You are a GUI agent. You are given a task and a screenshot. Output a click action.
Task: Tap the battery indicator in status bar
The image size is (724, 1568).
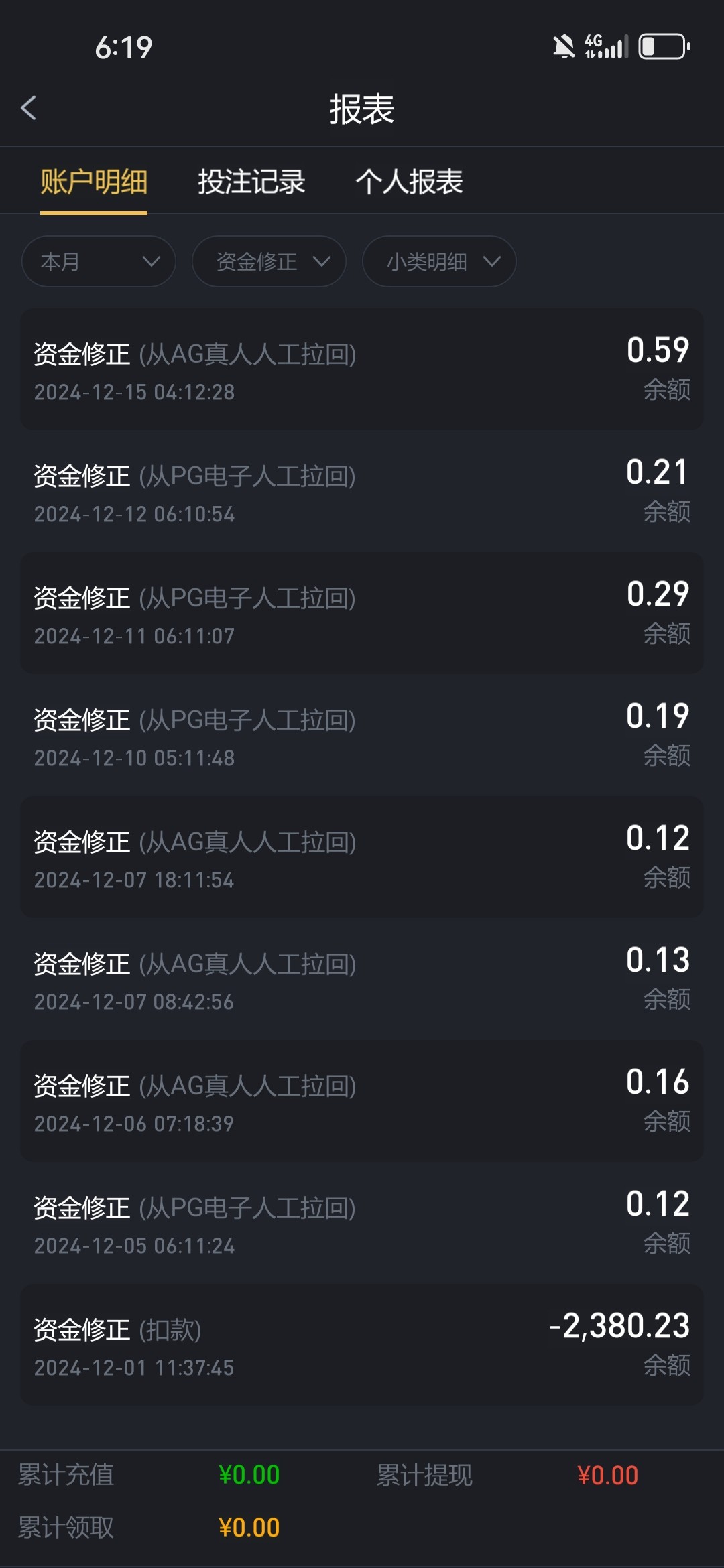(662, 46)
